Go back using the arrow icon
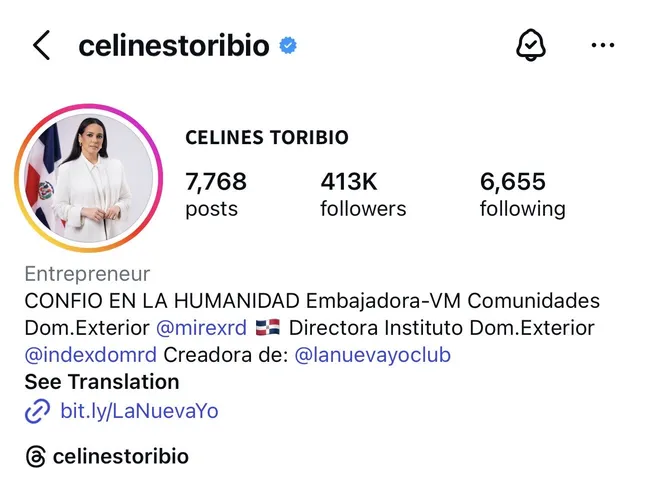The height and width of the screenshot is (490, 645). click(41, 45)
